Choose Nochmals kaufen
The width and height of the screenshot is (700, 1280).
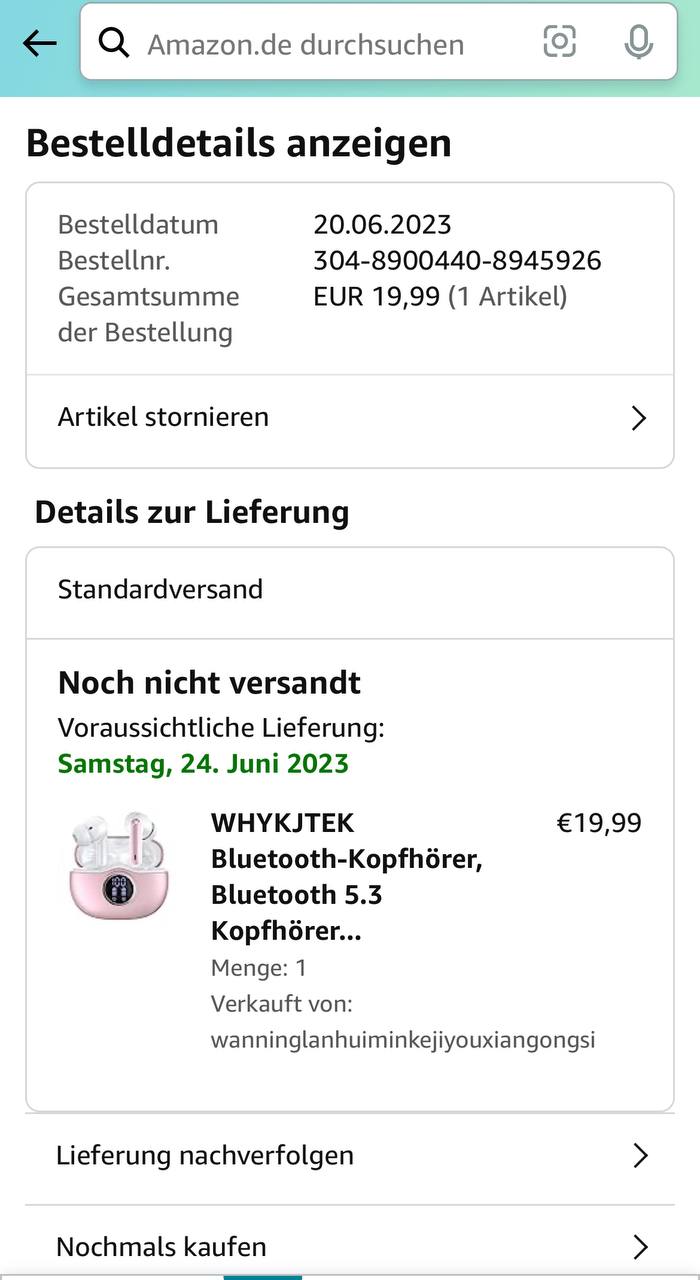350,1247
